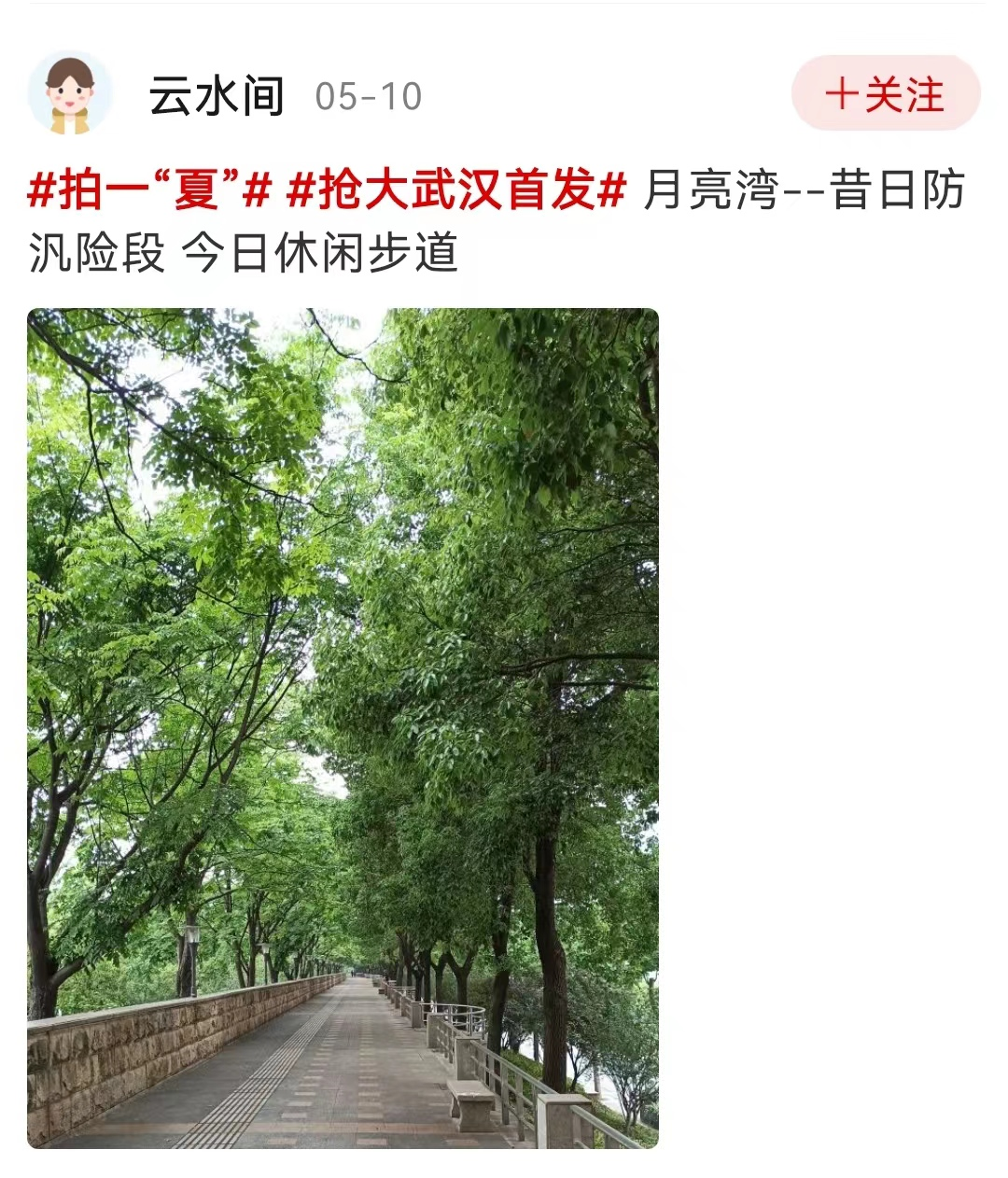Open the #拍一"夏"# hashtag topic
Image resolution: width=1008 pixels, height=1178 pixels.
click(x=149, y=191)
